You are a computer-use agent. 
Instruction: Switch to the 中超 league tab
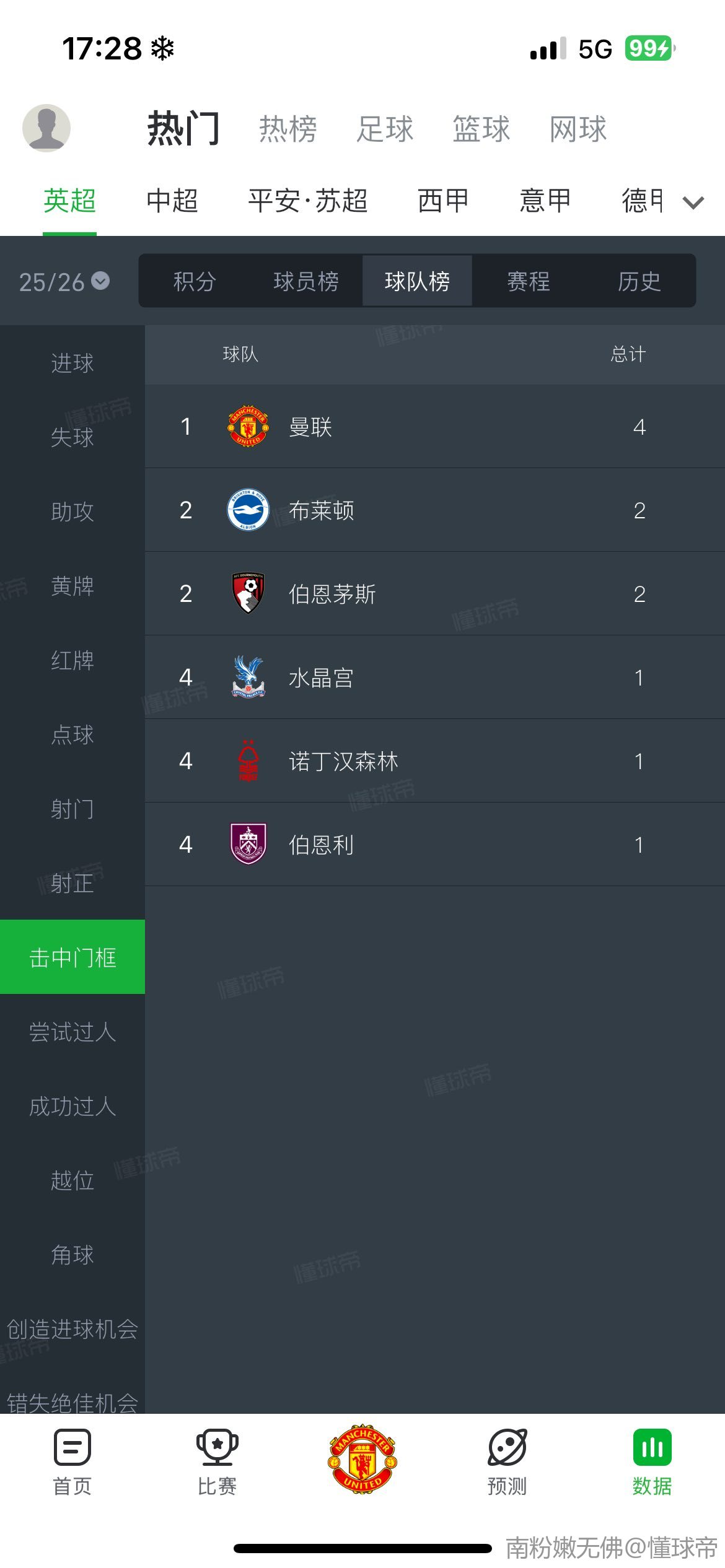172,201
